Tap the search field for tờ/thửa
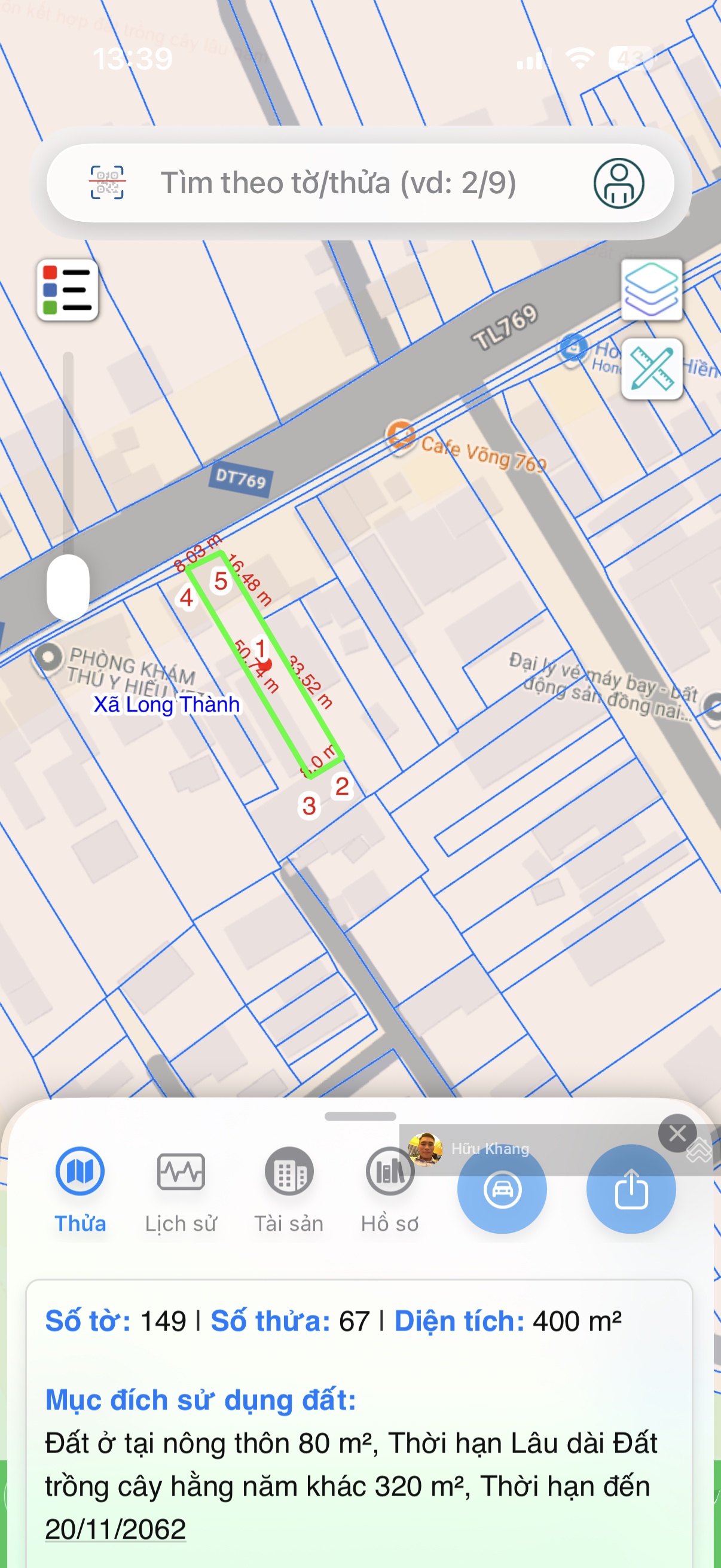The image size is (721, 1568). (x=338, y=182)
